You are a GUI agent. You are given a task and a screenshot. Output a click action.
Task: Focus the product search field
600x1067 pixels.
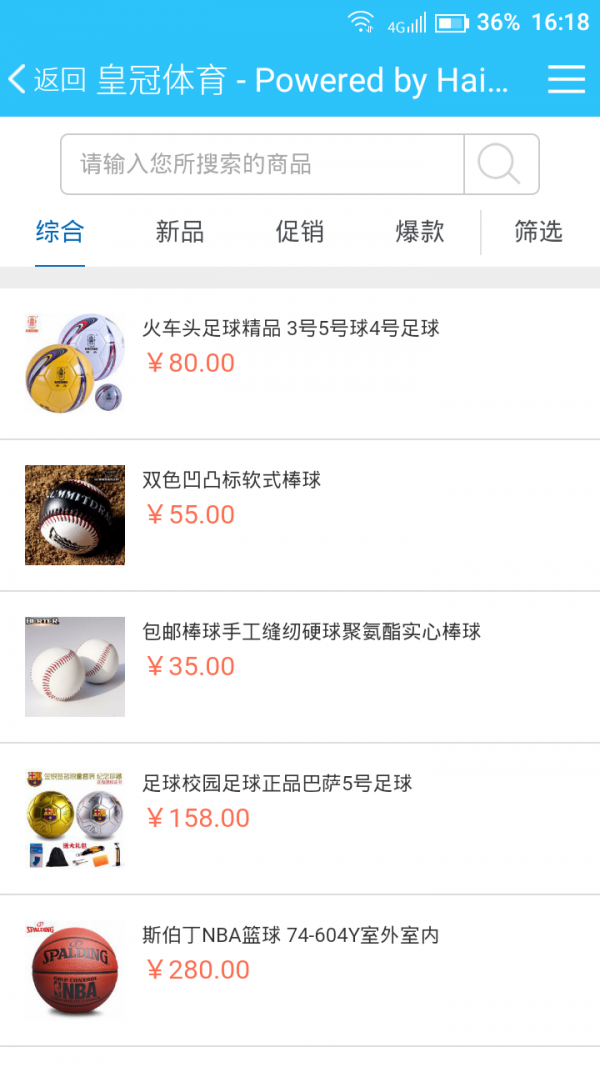coord(262,164)
